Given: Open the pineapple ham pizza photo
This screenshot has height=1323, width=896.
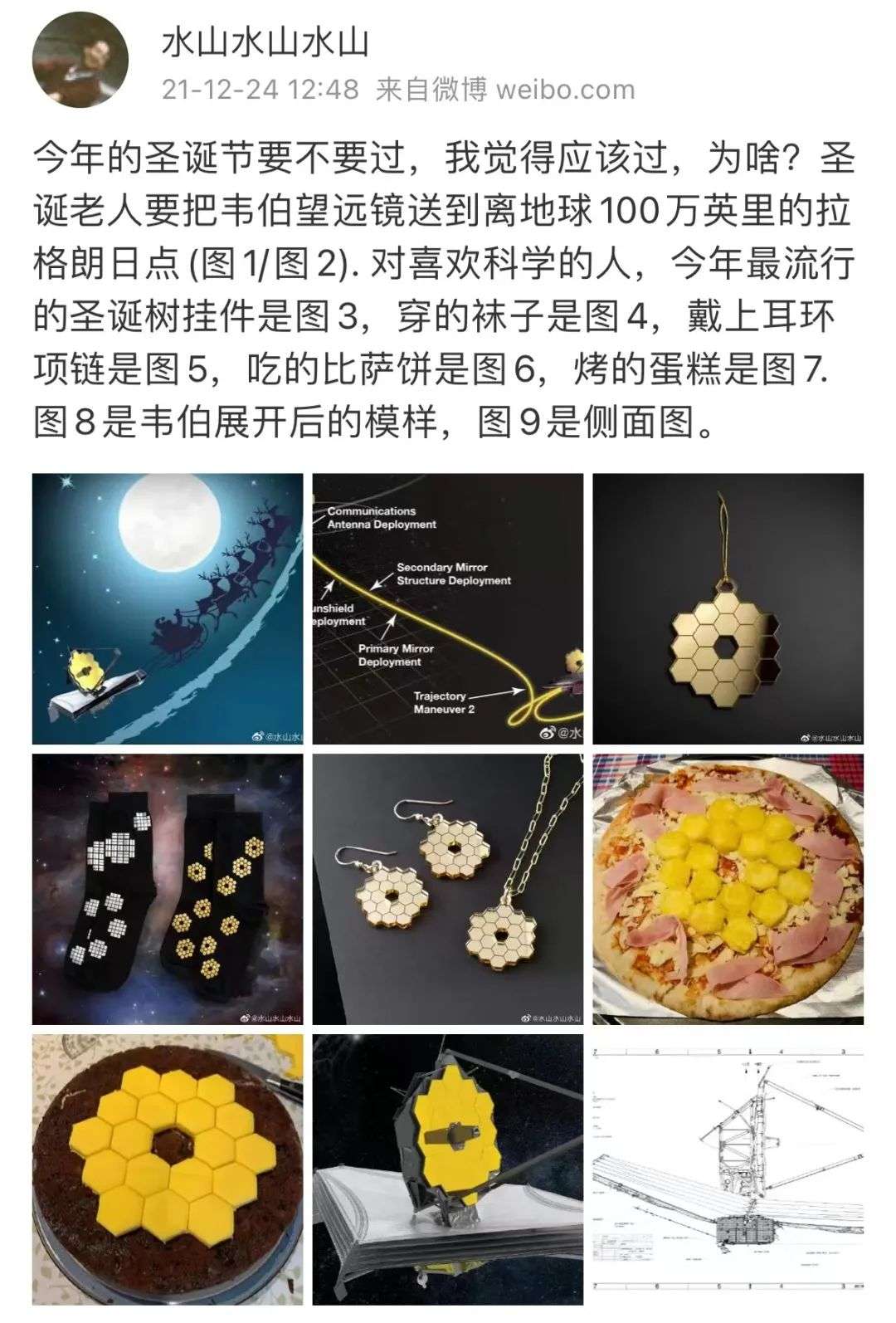Looking at the screenshot, I should coord(728,889).
